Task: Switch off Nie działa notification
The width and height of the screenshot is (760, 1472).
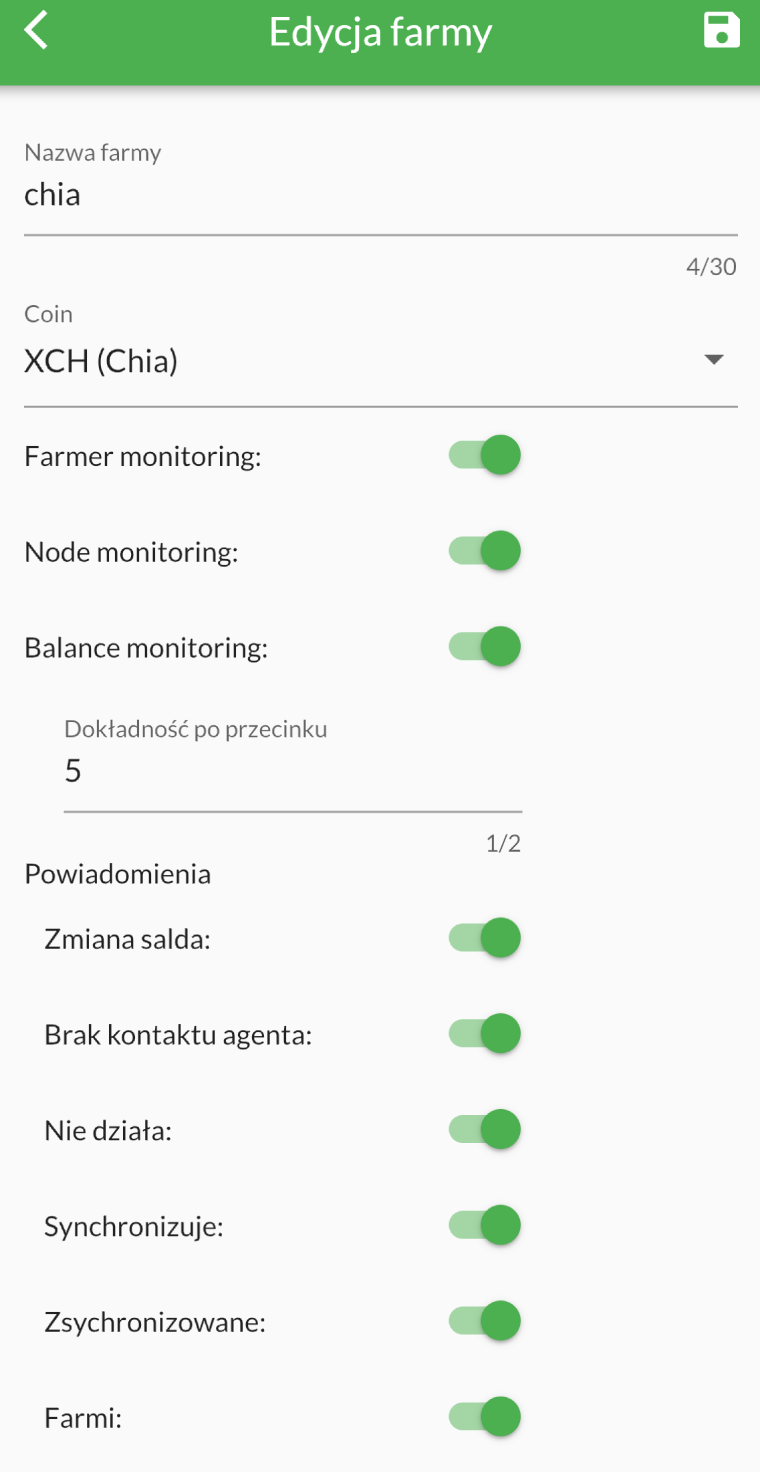Action: [x=485, y=1130]
